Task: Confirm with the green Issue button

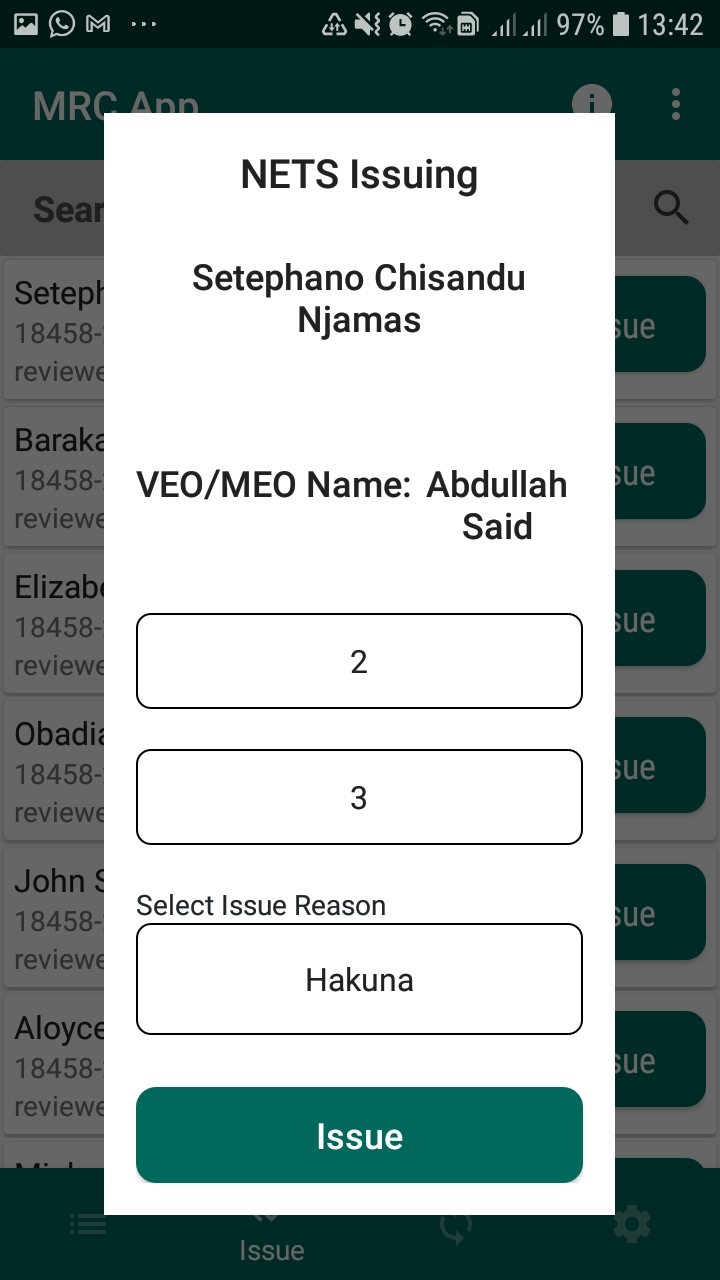Action: pyautogui.click(x=359, y=1135)
